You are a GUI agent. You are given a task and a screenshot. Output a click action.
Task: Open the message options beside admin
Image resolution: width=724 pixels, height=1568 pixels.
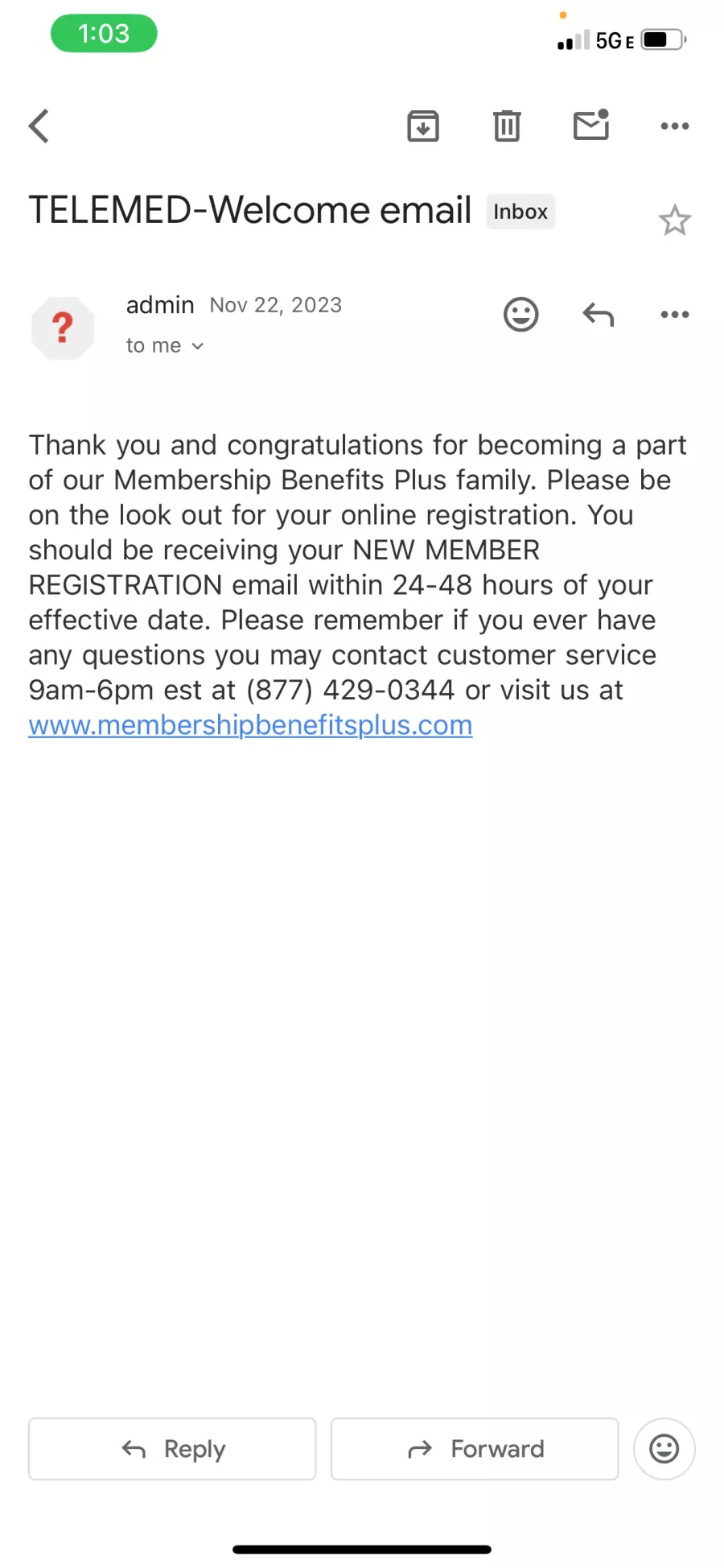pos(674,314)
